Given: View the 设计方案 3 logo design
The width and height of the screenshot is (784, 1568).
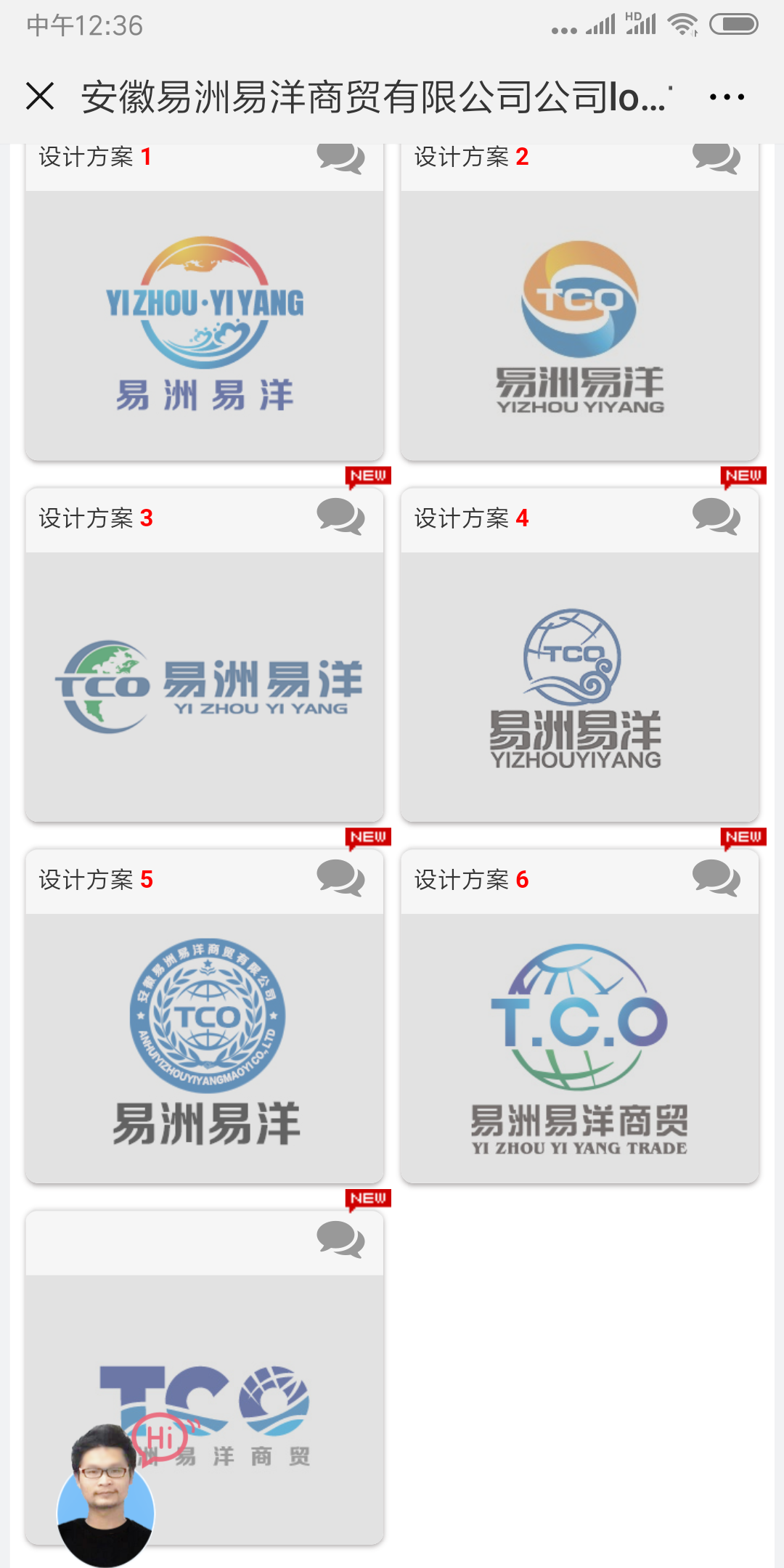Looking at the screenshot, I should click(x=204, y=685).
